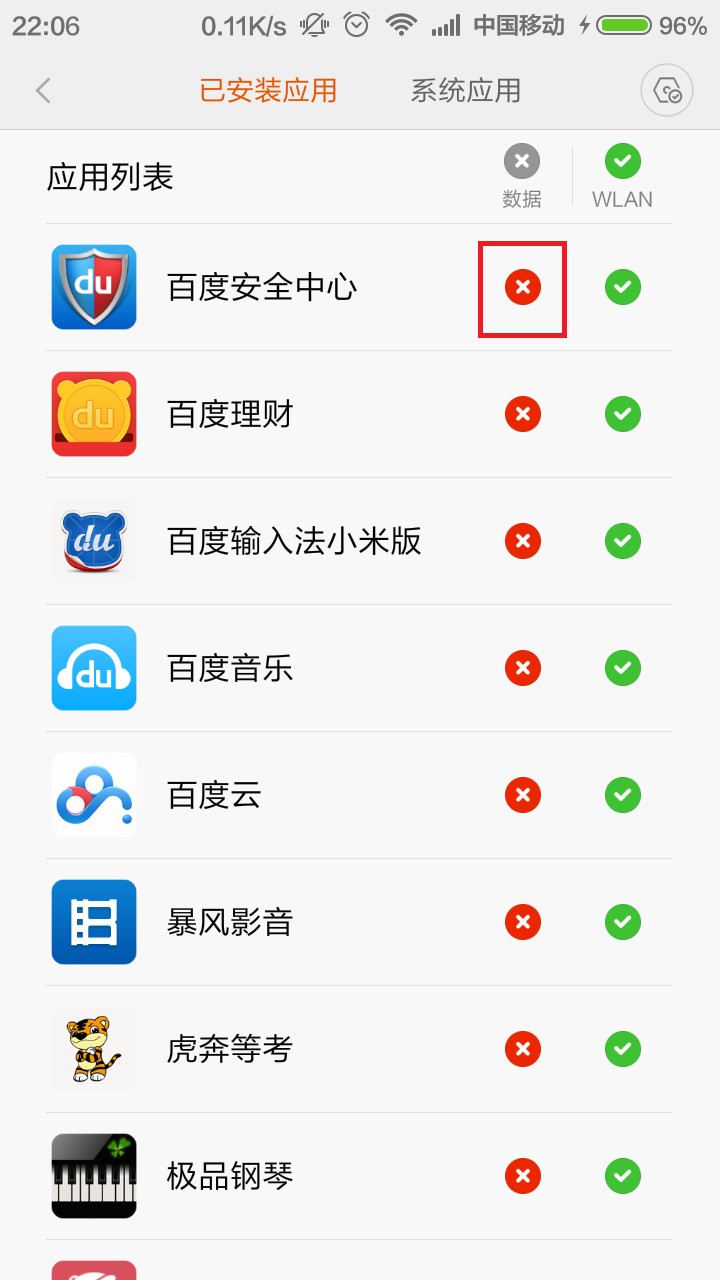The image size is (720, 1280).
Task: Click the Wi-Fi icon in status bar
Action: click(x=400, y=26)
